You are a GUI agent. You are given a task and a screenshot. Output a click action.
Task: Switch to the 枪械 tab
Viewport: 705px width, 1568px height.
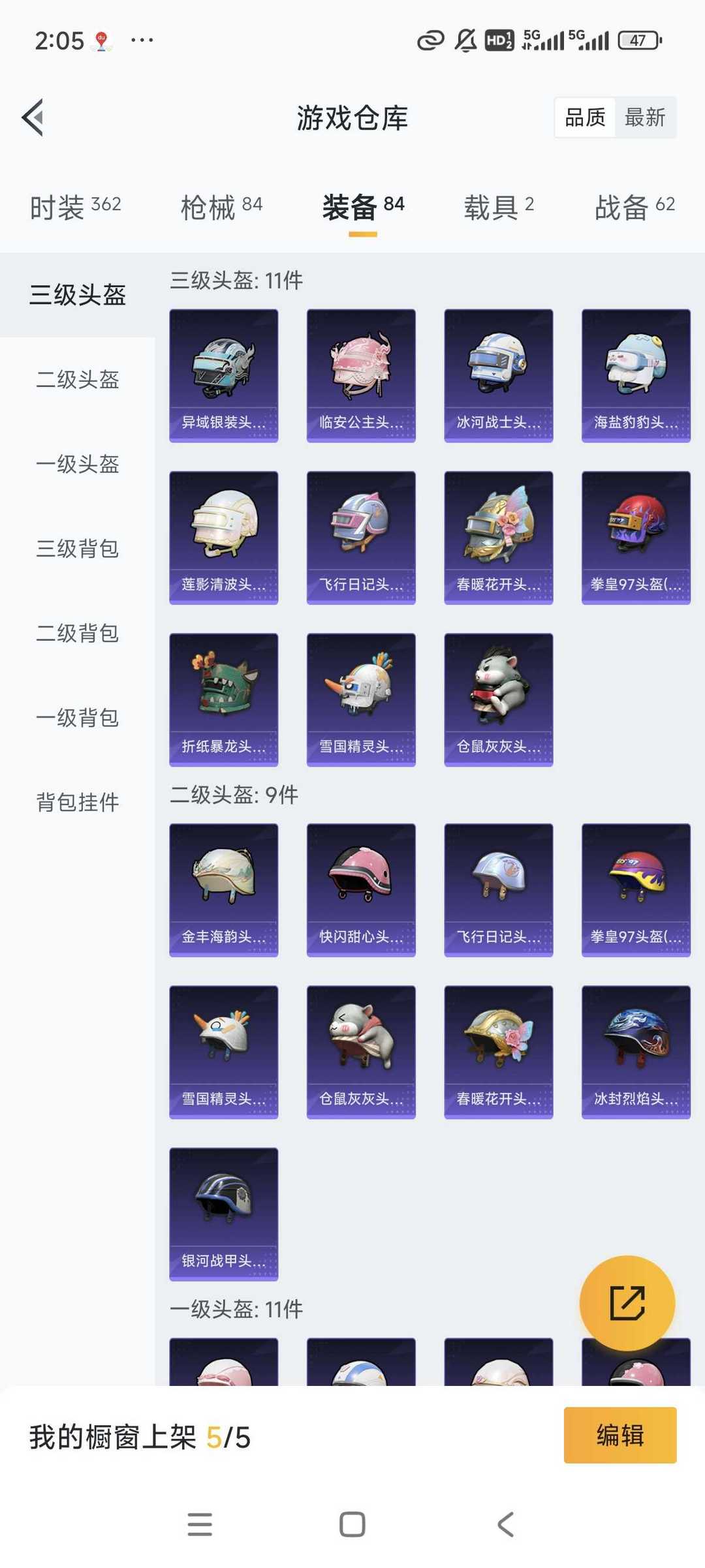[x=222, y=207]
